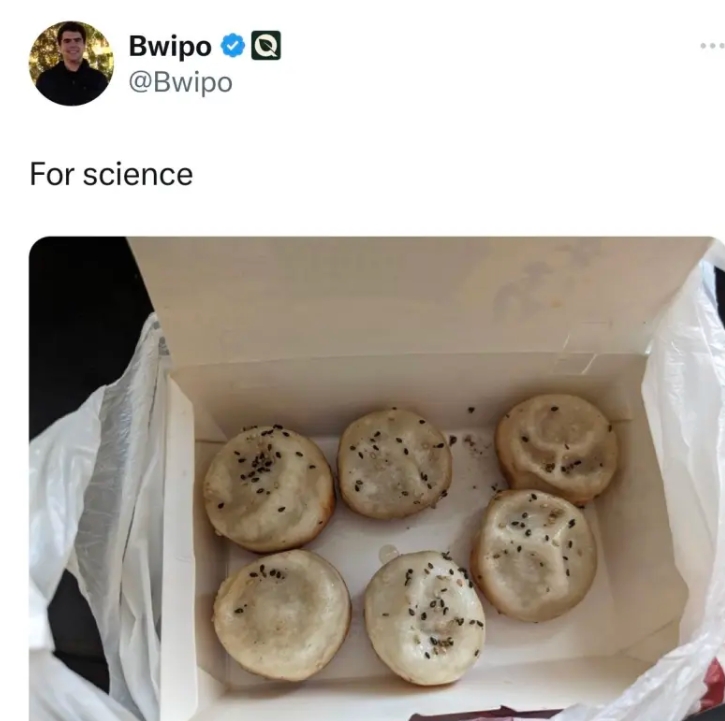
Task: Open the attached photo of buns
Action: [x=377, y=478]
